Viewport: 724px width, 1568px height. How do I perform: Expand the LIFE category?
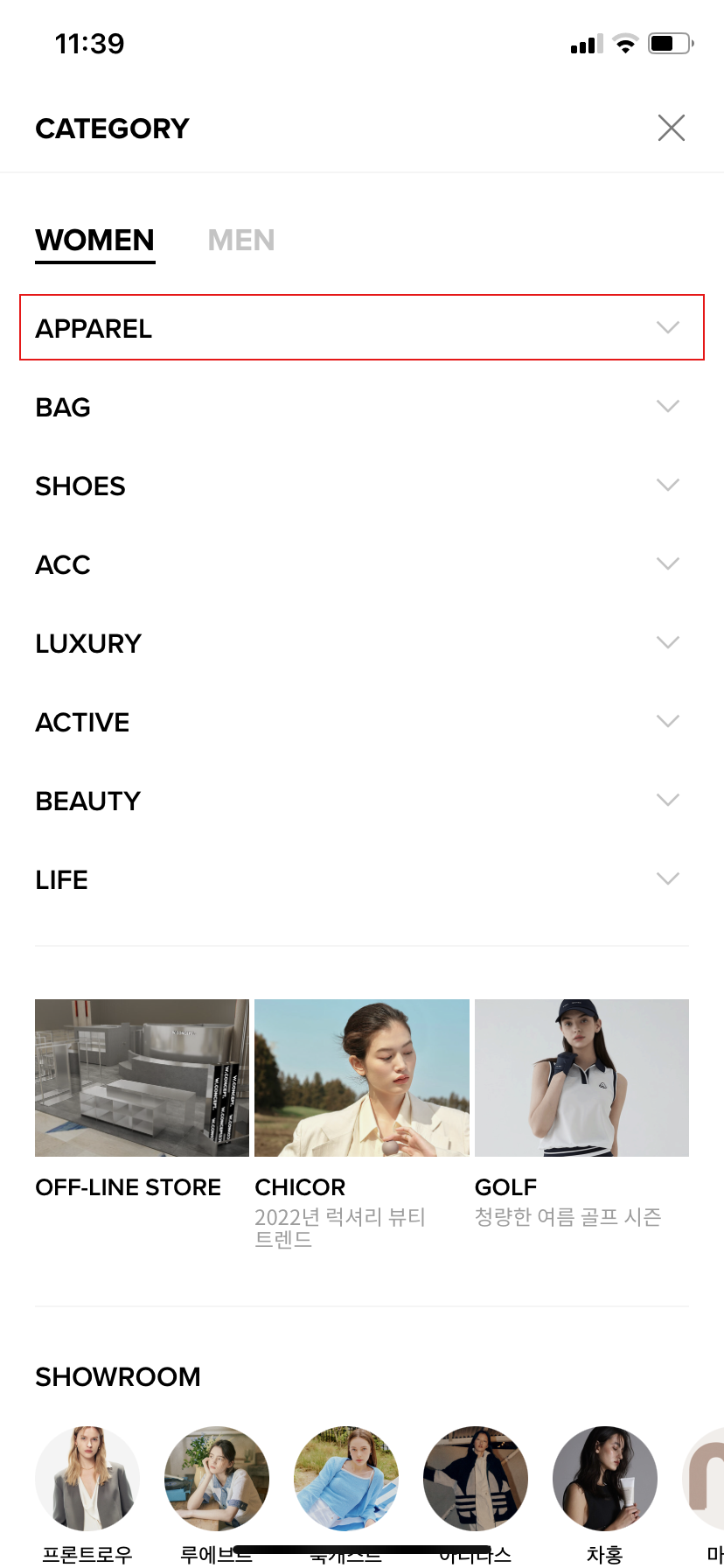click(x=361, y=879)
